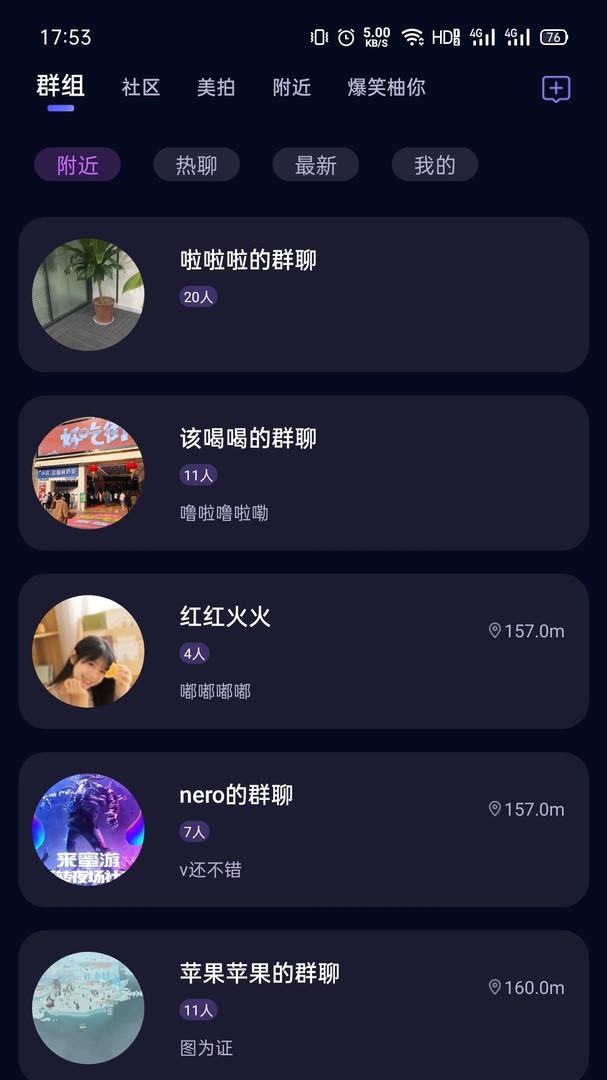
Task: Switch to the 美拍 tab
Action: [216, 87]
